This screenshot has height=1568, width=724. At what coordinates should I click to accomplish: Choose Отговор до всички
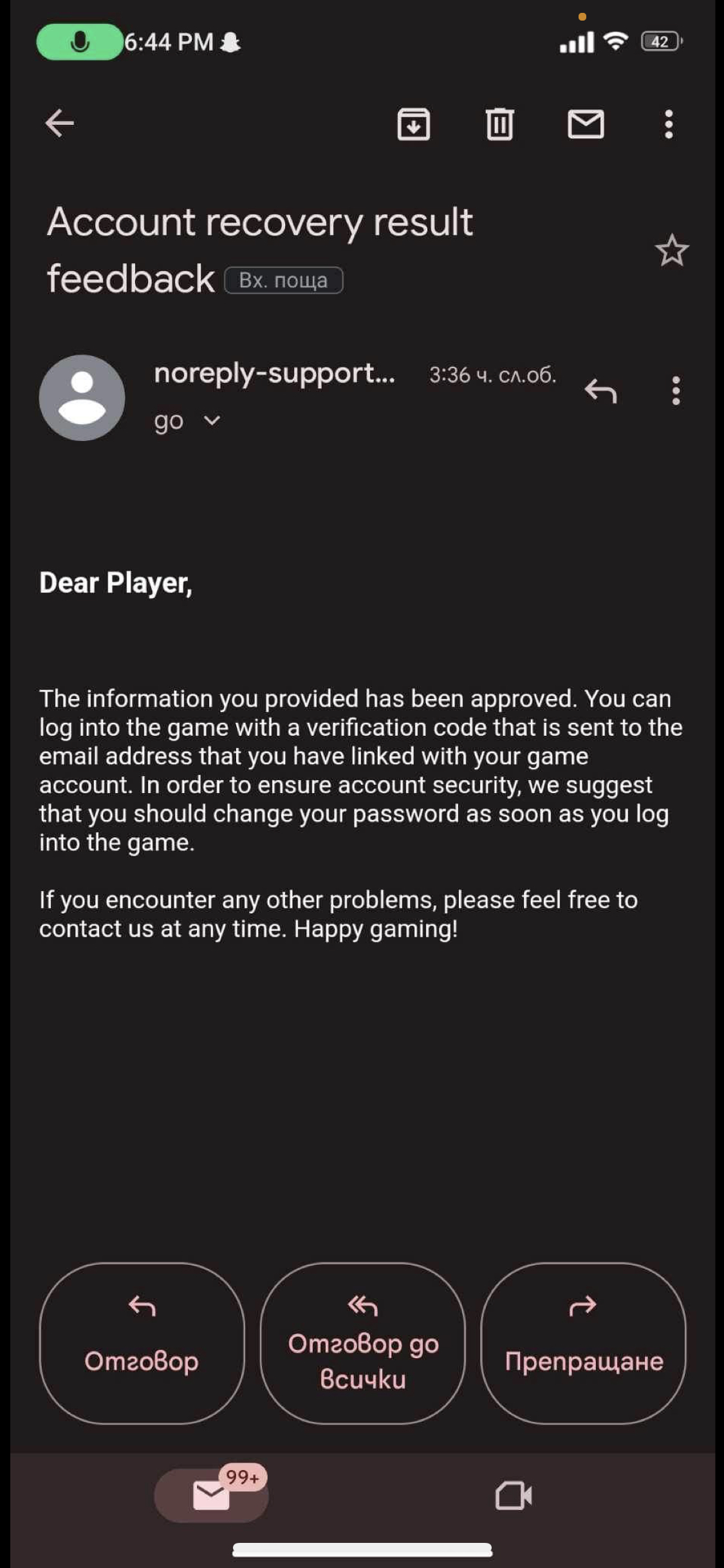[x=363, y=1343]
